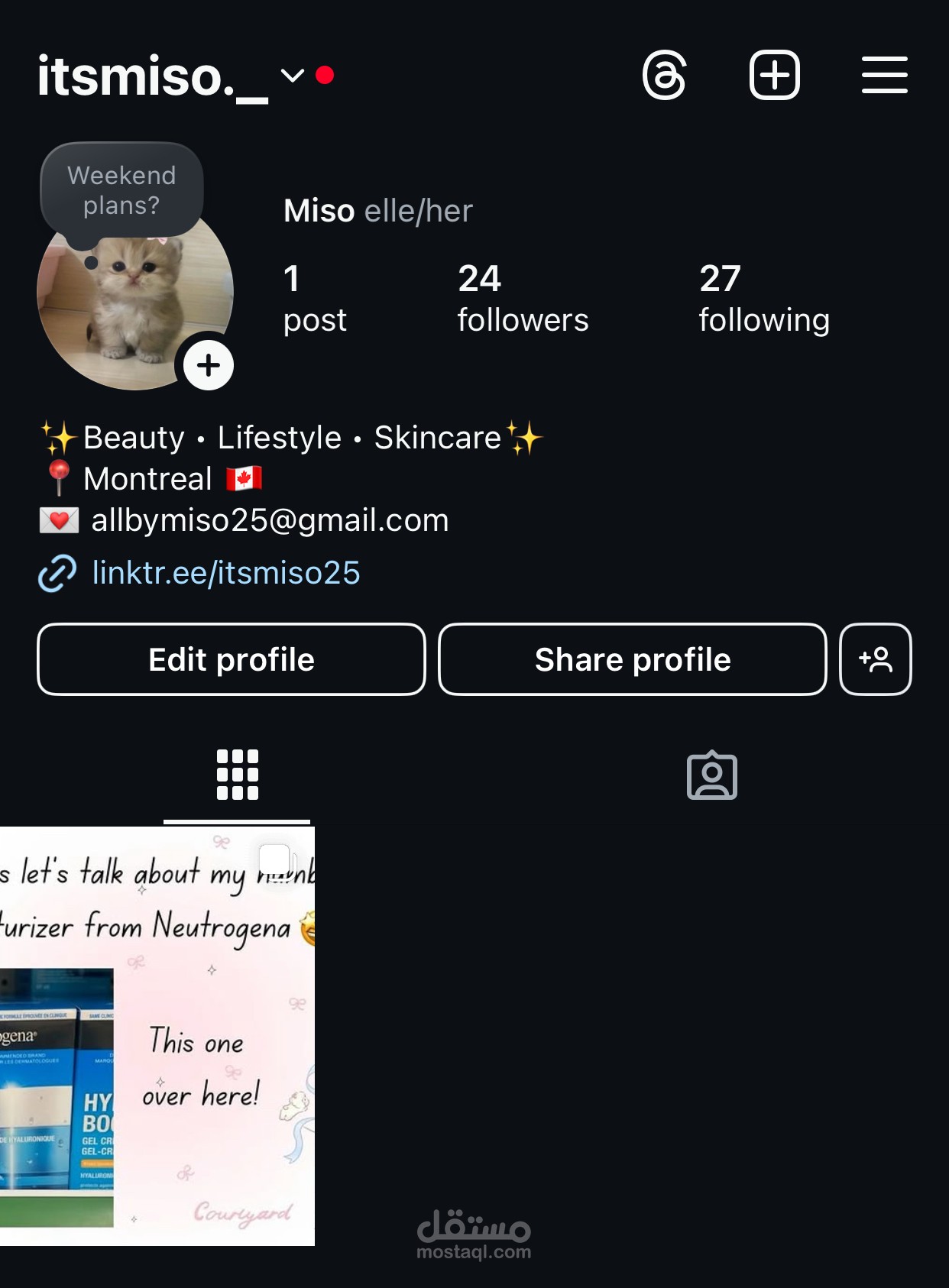
Task: Switch to the posts grid tab
Action: click(237, 775)
